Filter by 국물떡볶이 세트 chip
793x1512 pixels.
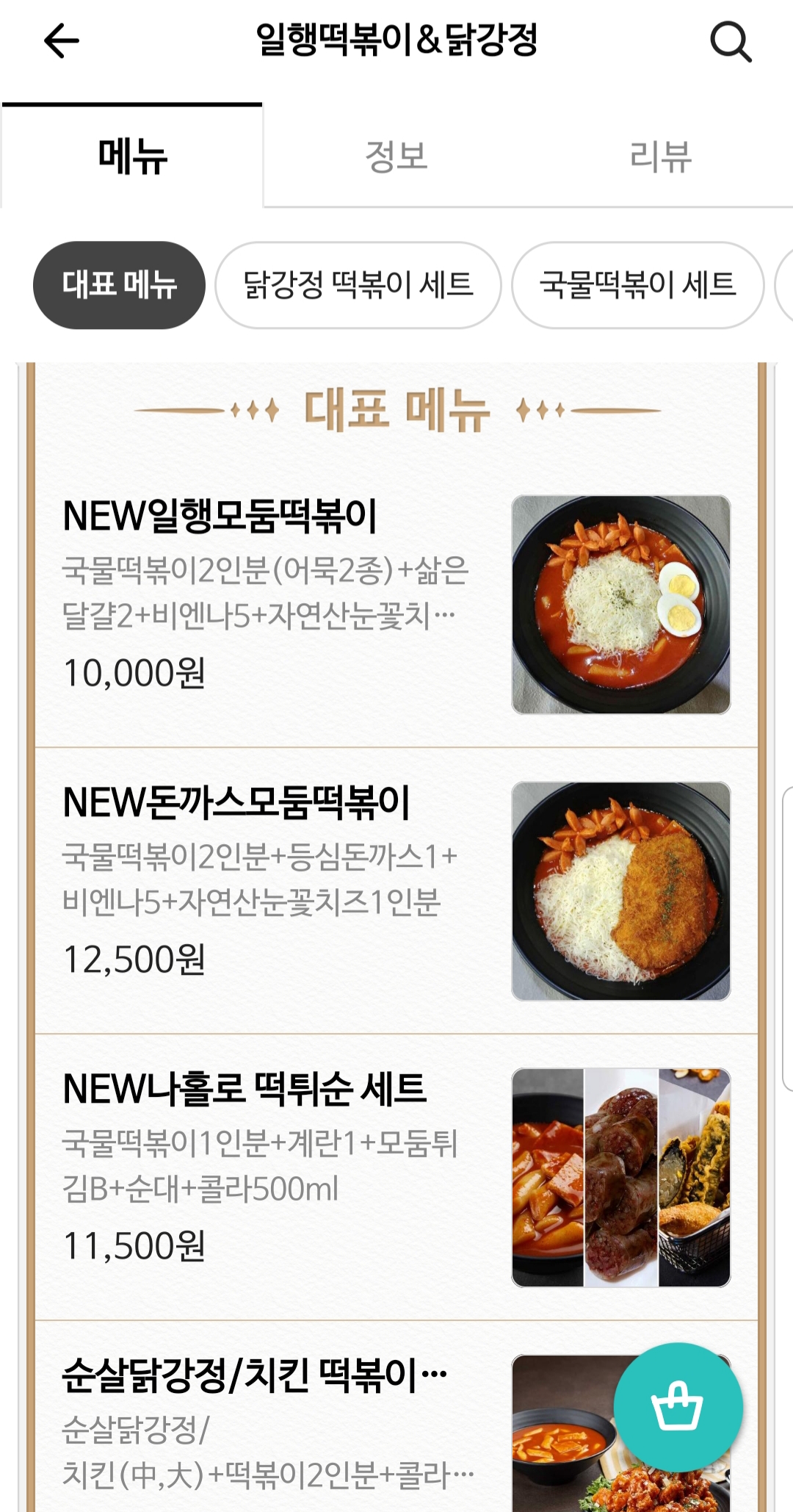pos(637,285)
